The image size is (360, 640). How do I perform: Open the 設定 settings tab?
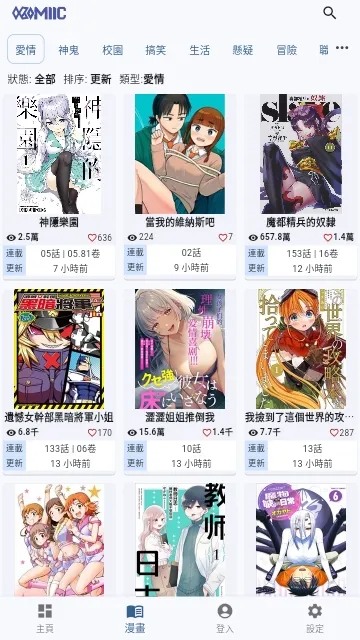pos(315,618)
